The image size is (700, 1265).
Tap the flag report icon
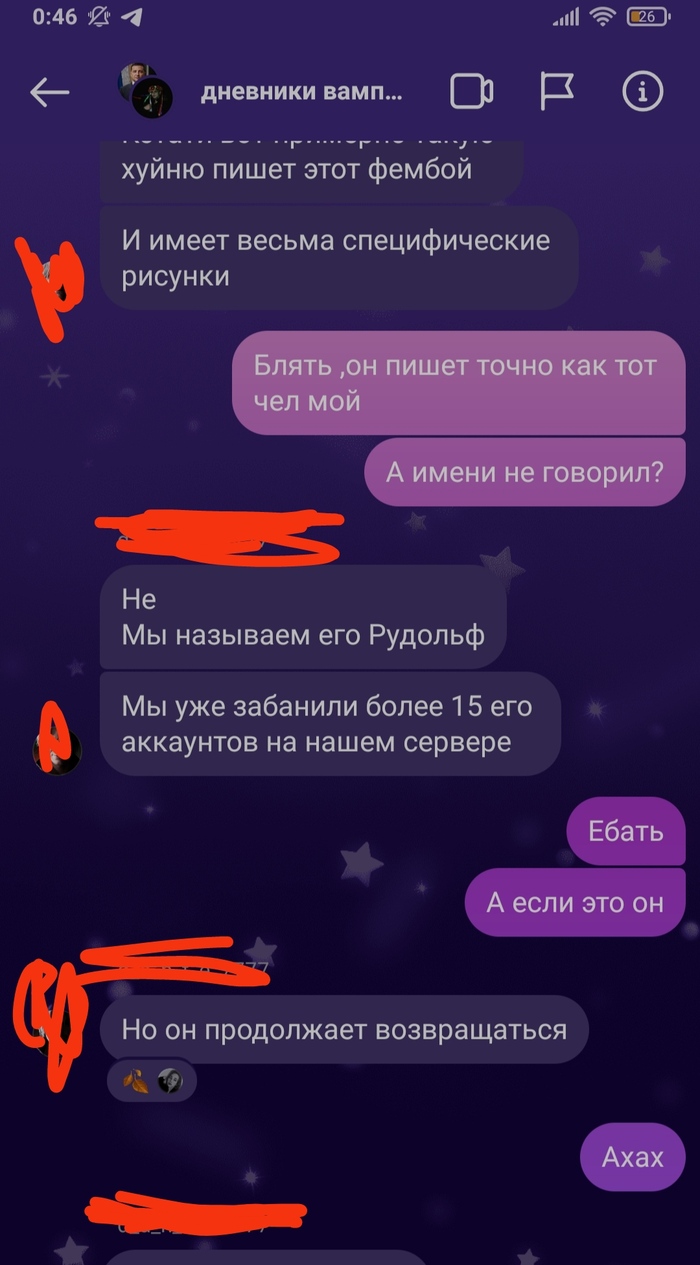coord(557,91)
